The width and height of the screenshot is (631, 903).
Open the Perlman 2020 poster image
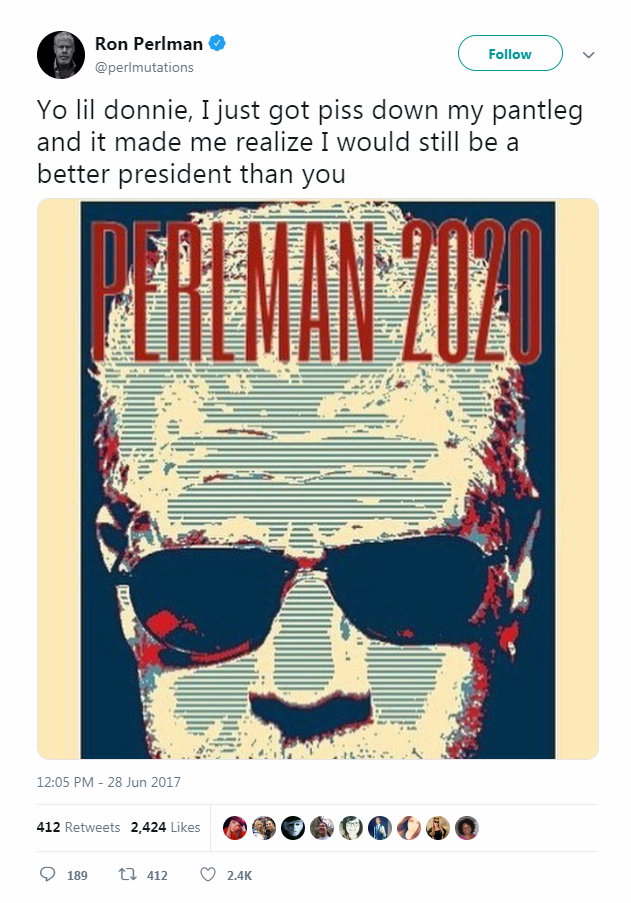pos(317,478)
